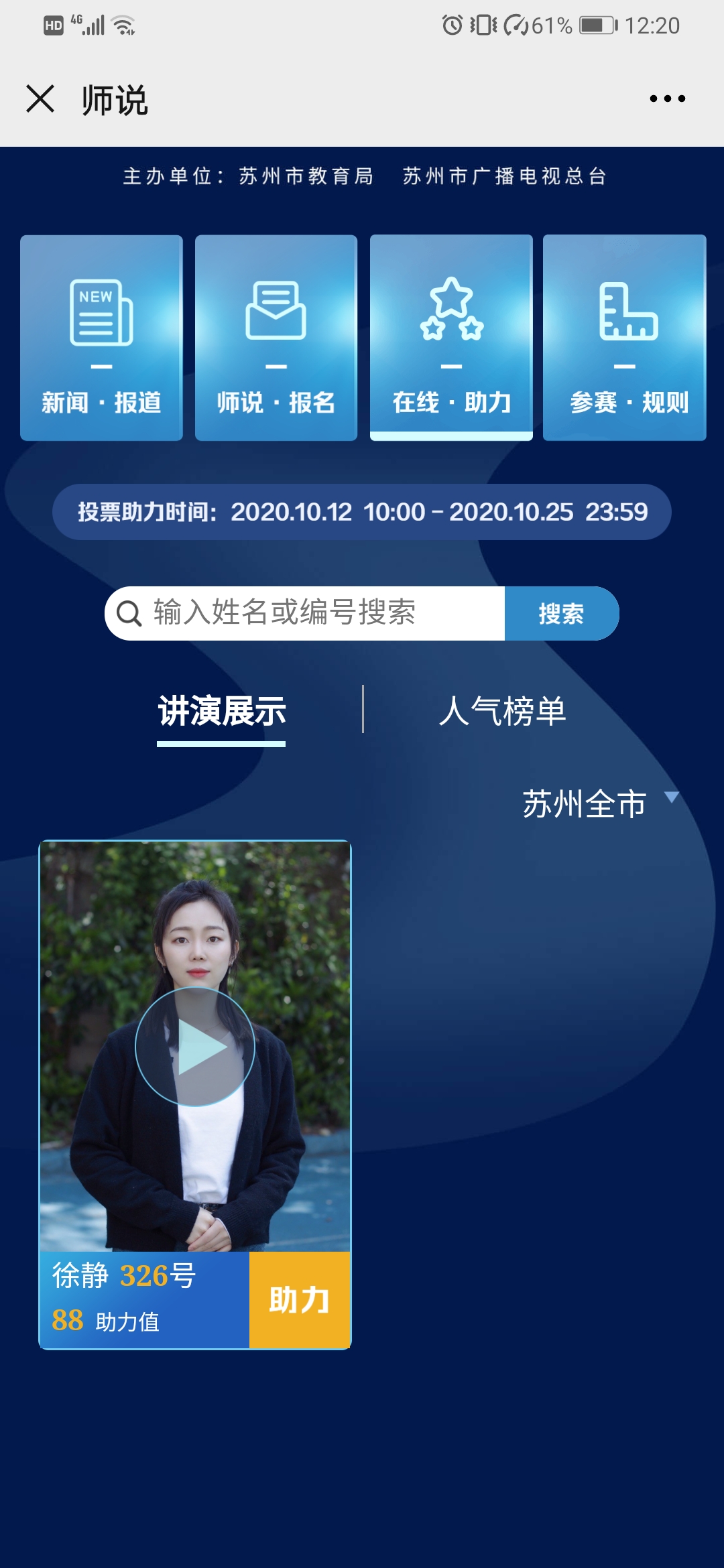Screen dimensions: 724x1568
Task: Play 徐静's speech video
Action: [195, 1046]
